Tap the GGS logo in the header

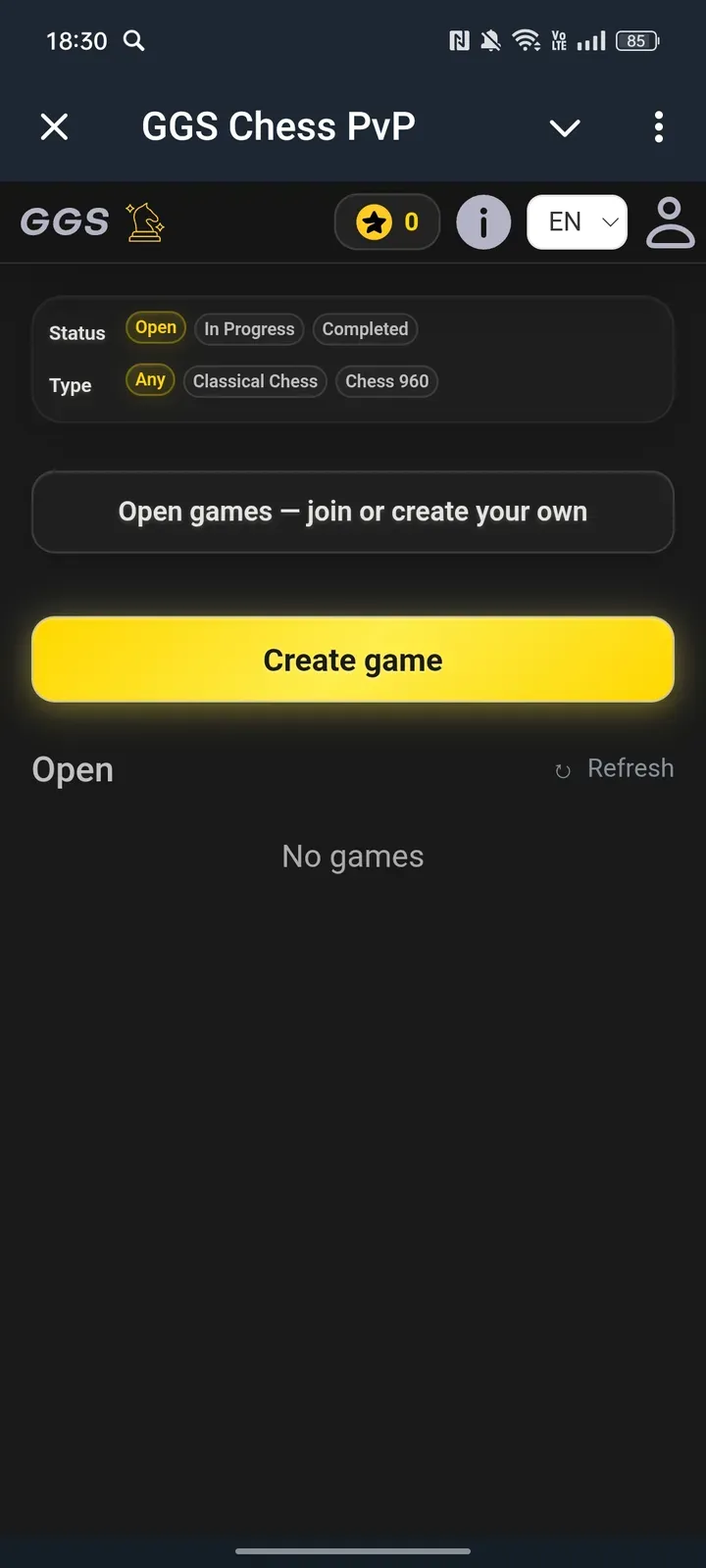(x=92, y=222)
